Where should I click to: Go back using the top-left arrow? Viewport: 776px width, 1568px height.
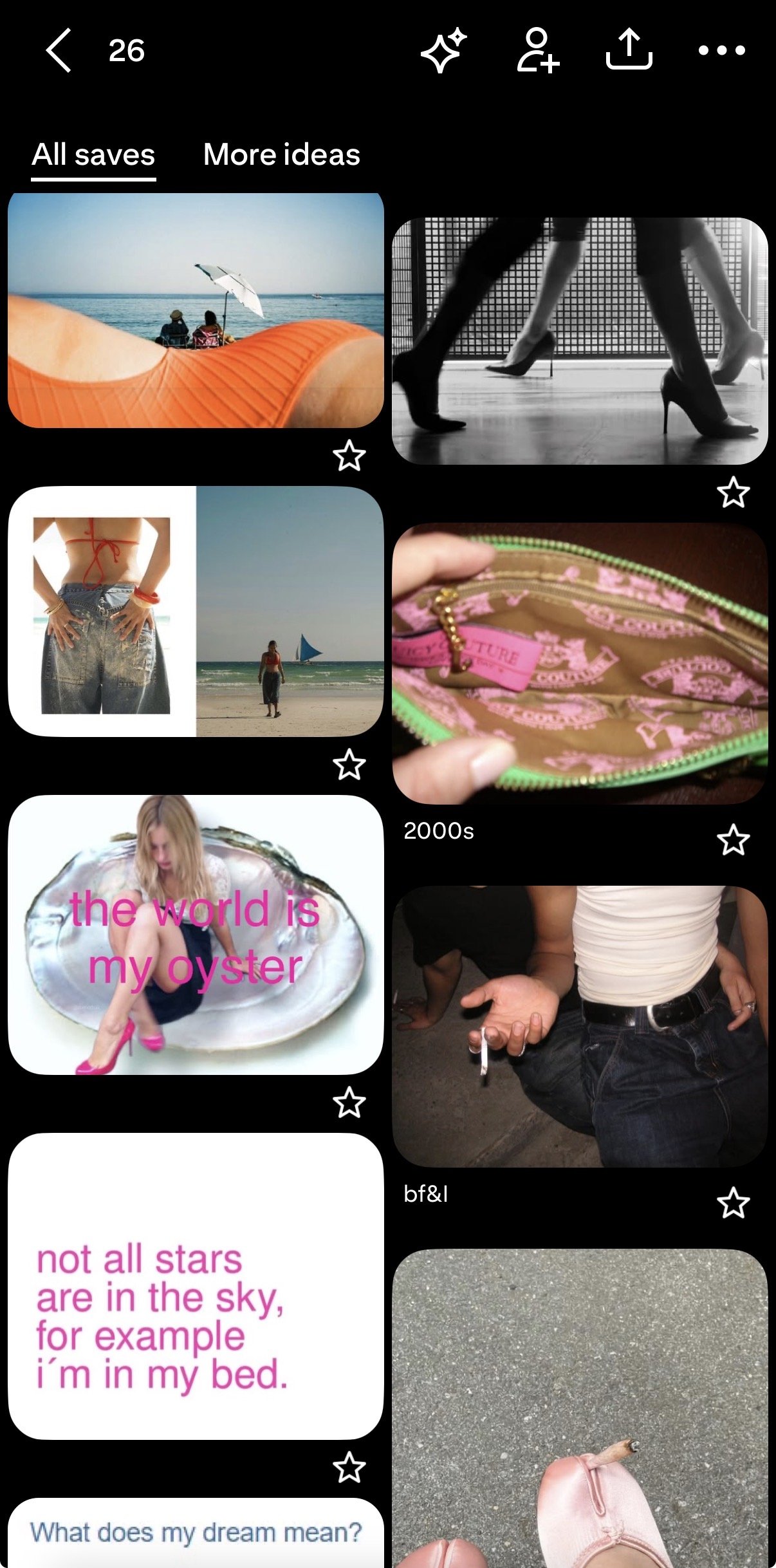click(x=59, y=50)
